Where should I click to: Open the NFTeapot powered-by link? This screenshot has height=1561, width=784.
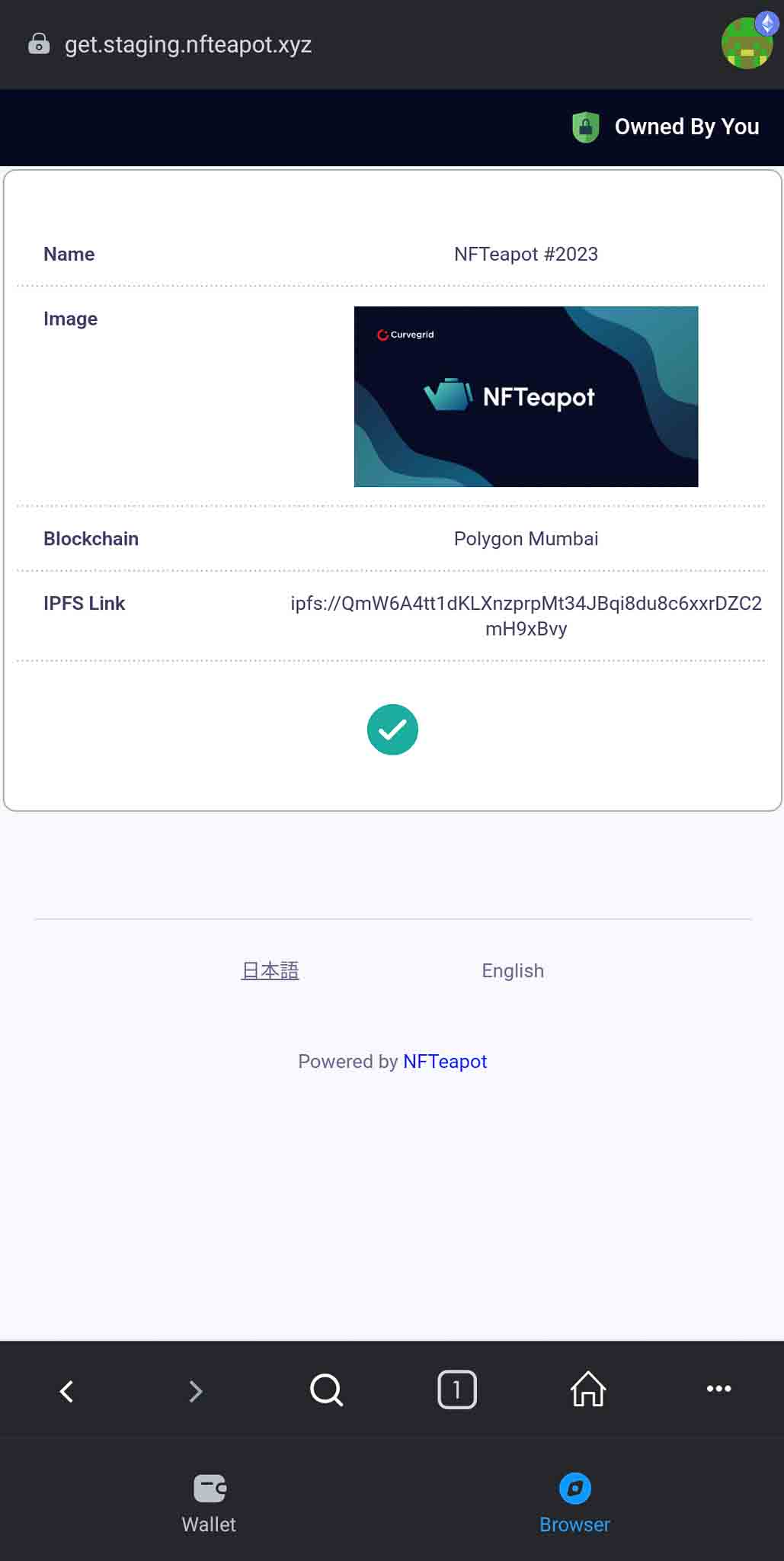445,1061
